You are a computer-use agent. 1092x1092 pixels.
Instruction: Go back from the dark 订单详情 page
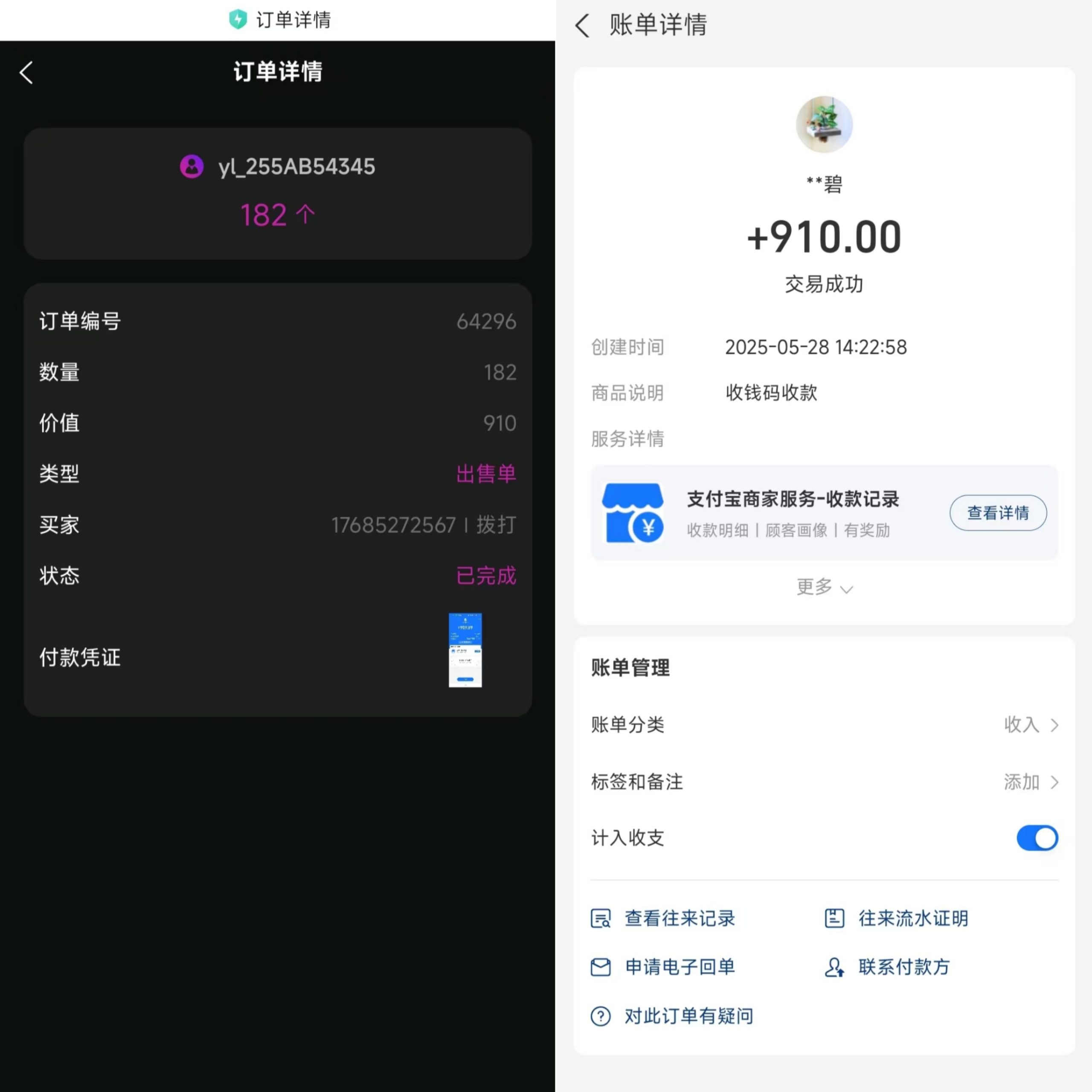[x=26, y=73]
